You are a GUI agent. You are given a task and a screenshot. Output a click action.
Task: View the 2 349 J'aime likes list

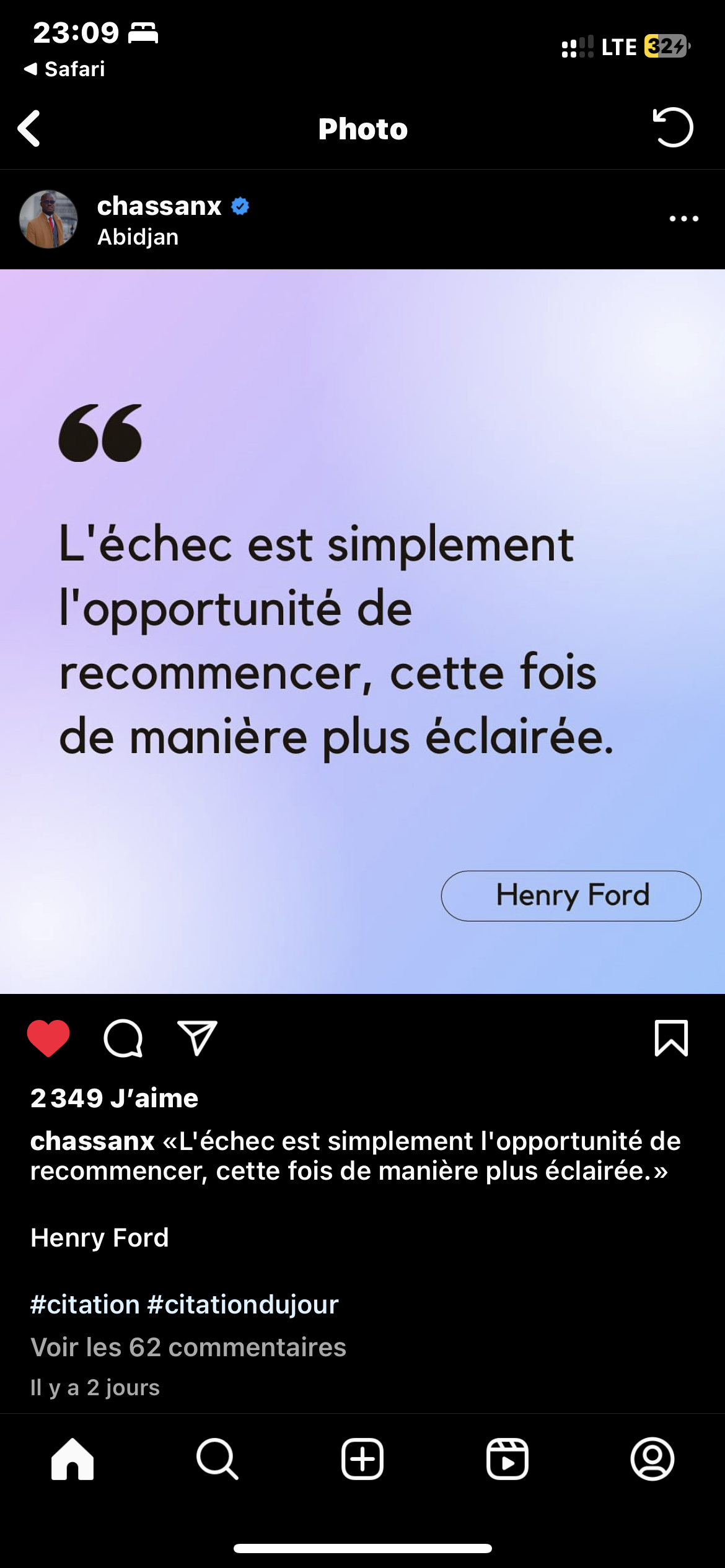coord(115,1098)
